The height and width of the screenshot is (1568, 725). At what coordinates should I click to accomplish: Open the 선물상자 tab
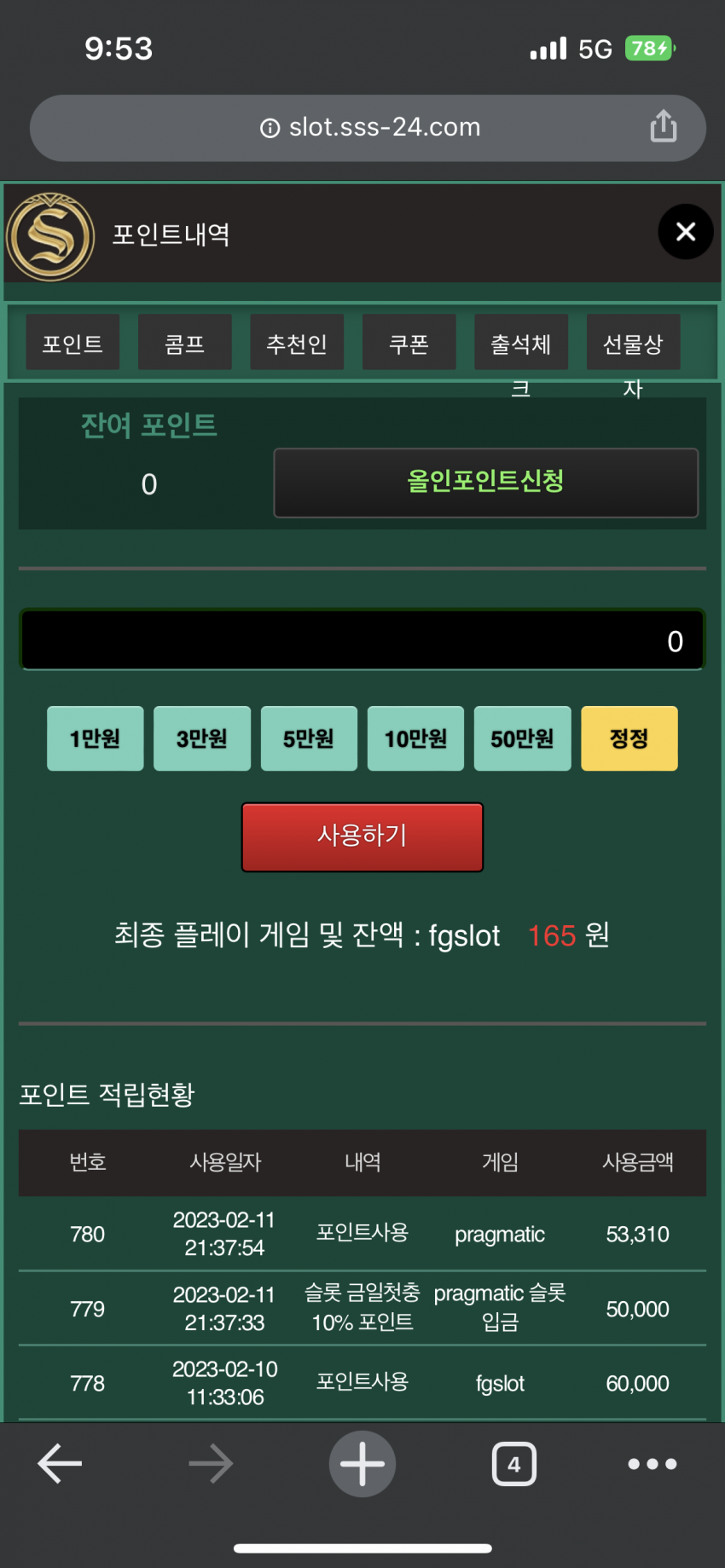pos(633,343)
